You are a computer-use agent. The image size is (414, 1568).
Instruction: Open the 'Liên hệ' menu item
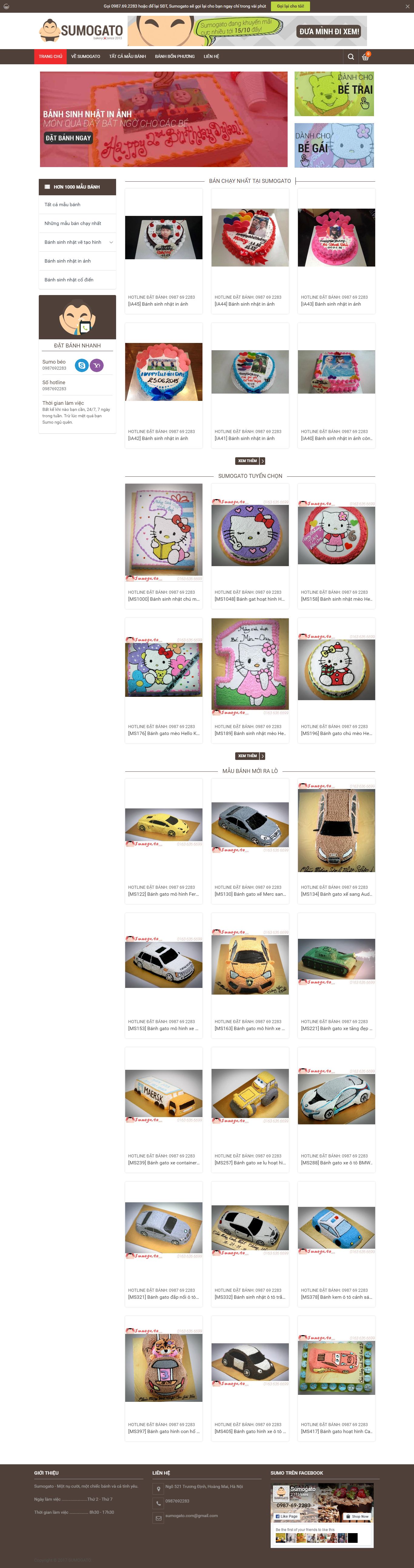pos(211,57)
